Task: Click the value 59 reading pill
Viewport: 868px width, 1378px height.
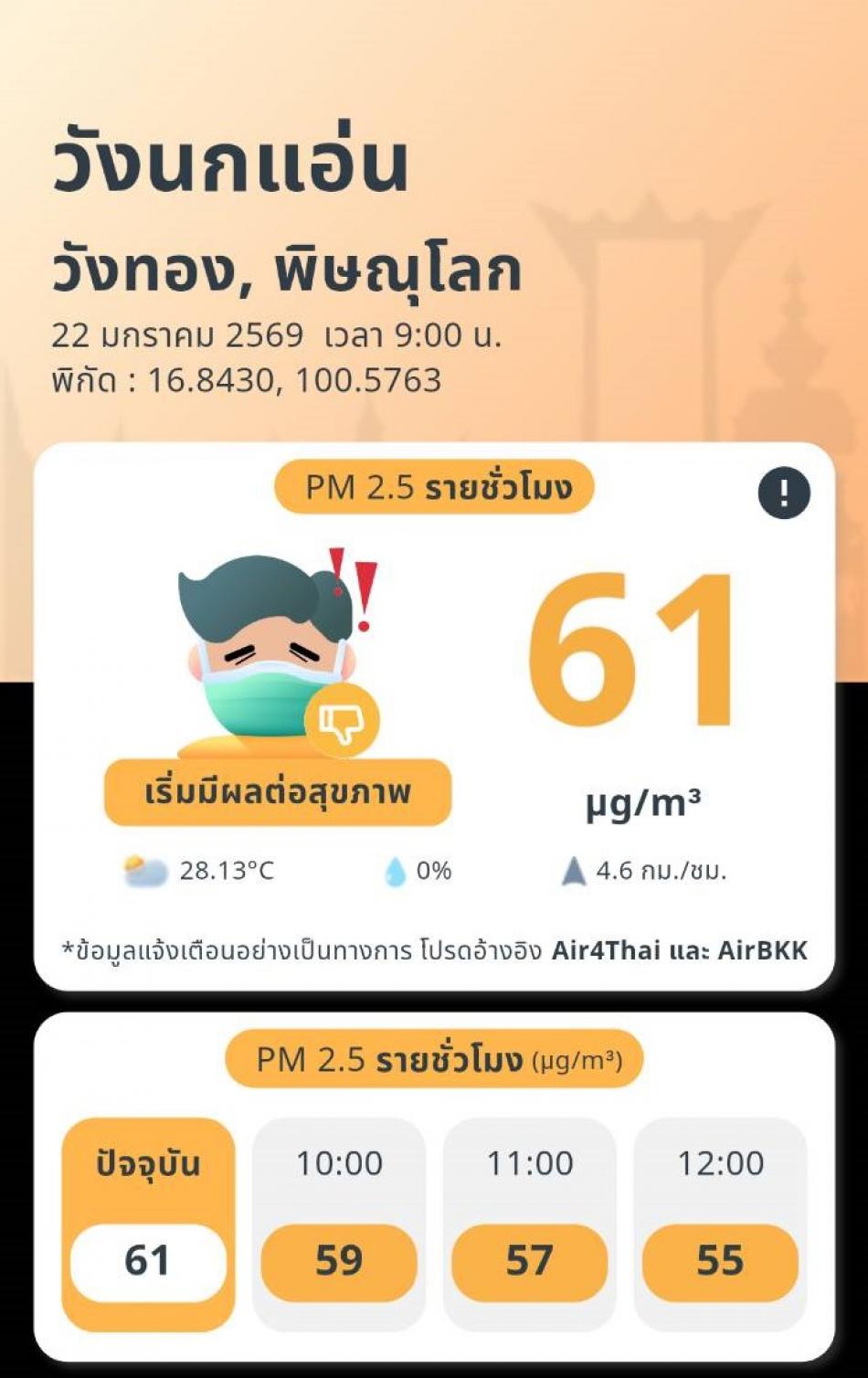Action: pos(338,1259)
